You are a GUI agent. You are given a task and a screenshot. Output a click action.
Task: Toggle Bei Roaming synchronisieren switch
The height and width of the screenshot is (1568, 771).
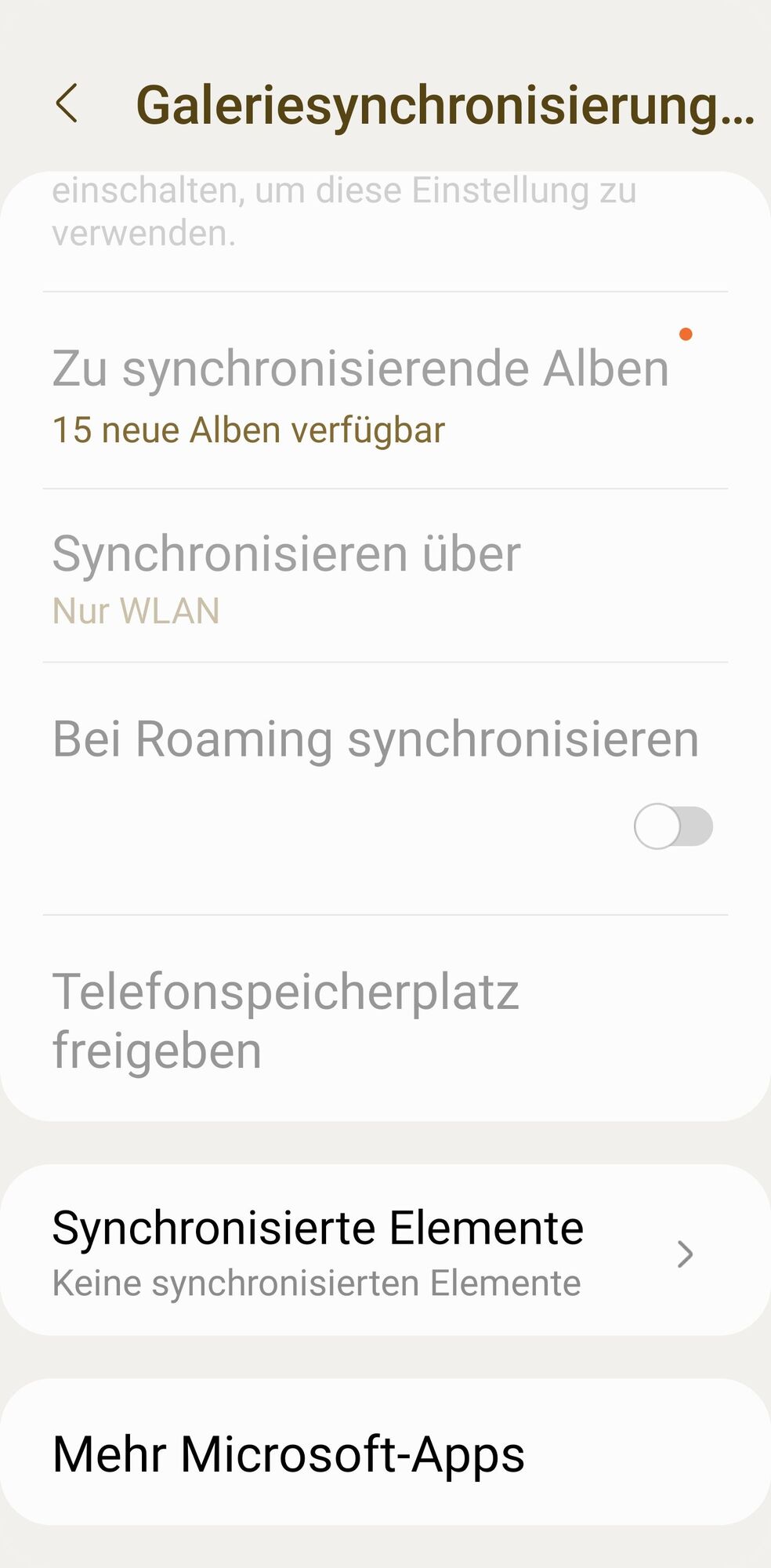coord(673,826)
